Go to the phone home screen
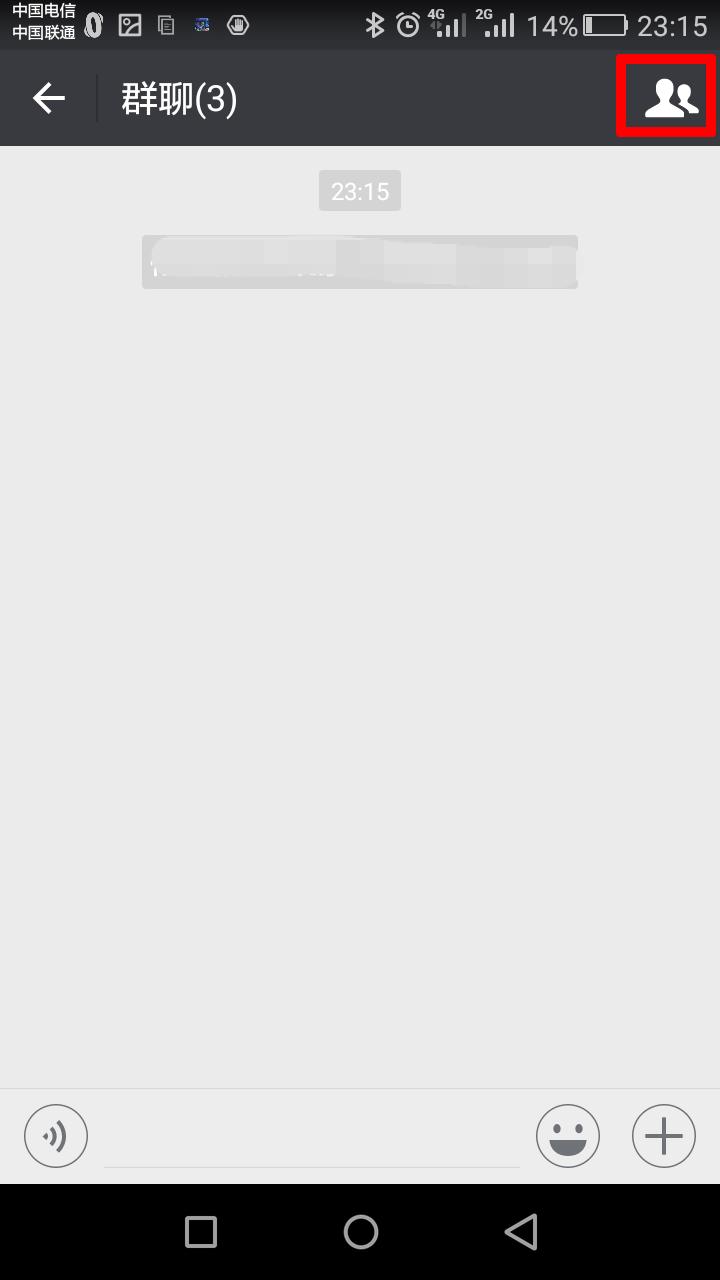 coord(360,1232)
